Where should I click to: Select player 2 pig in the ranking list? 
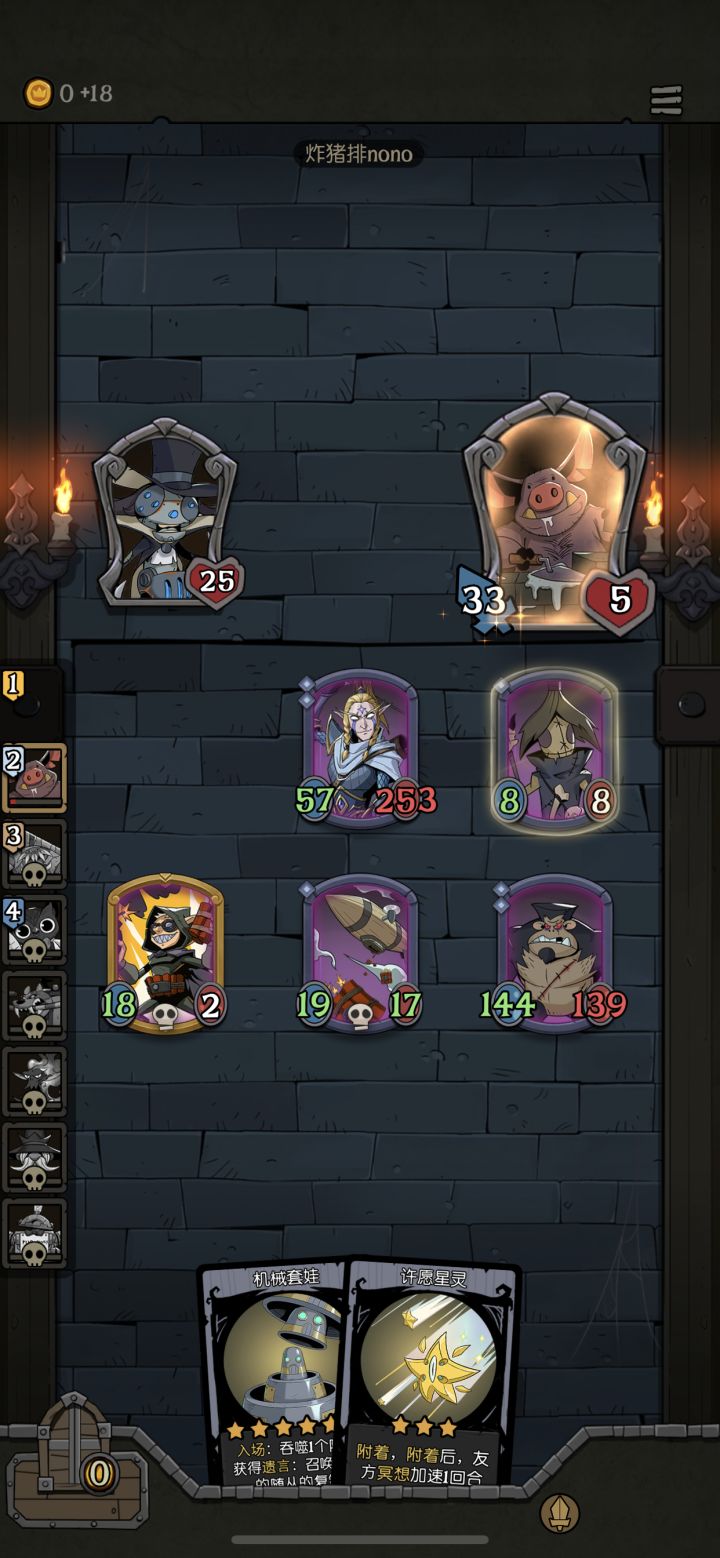34,777
